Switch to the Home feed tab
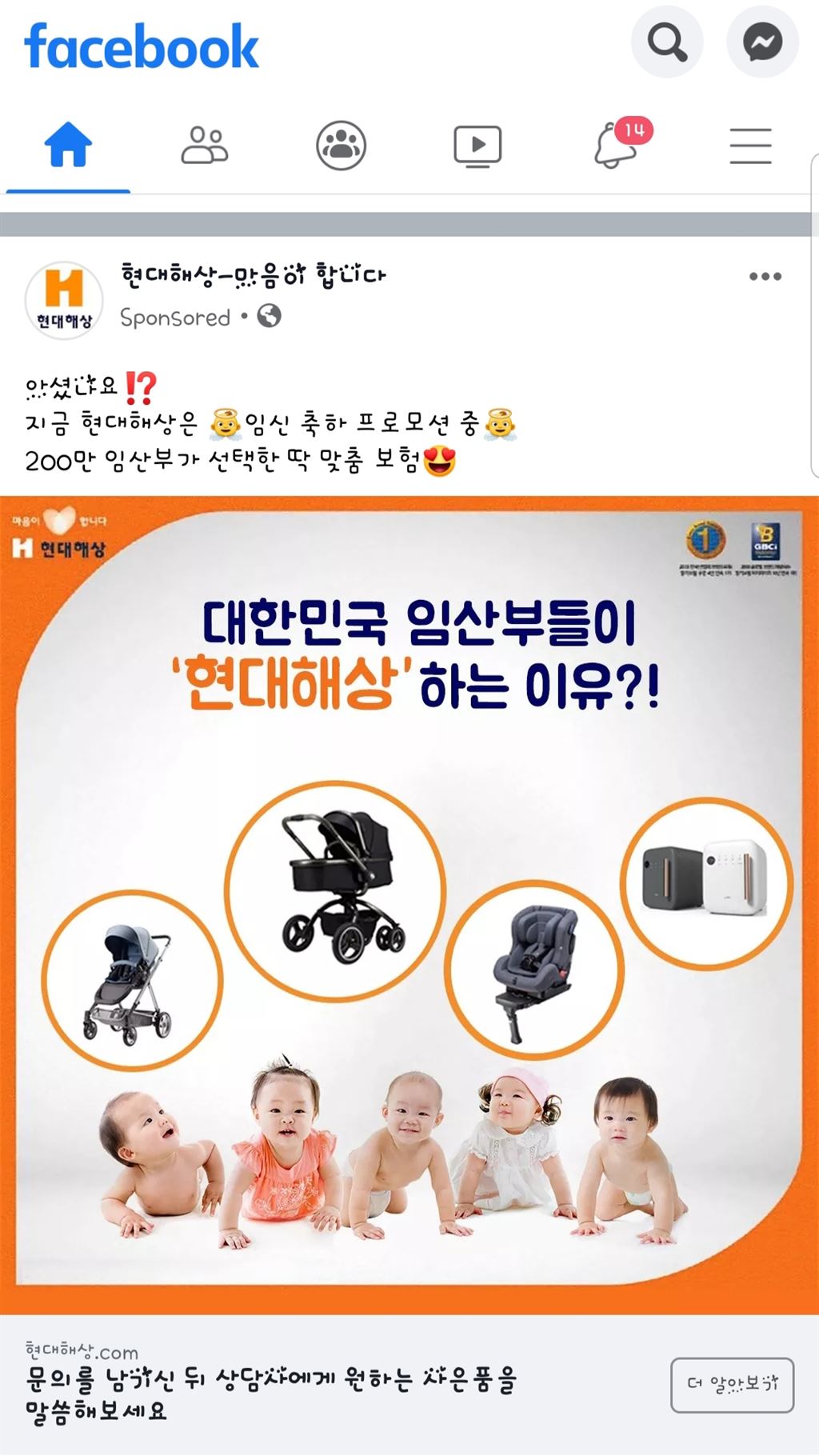This screenshot has width=819, height=1456. (x=68, y=146)
